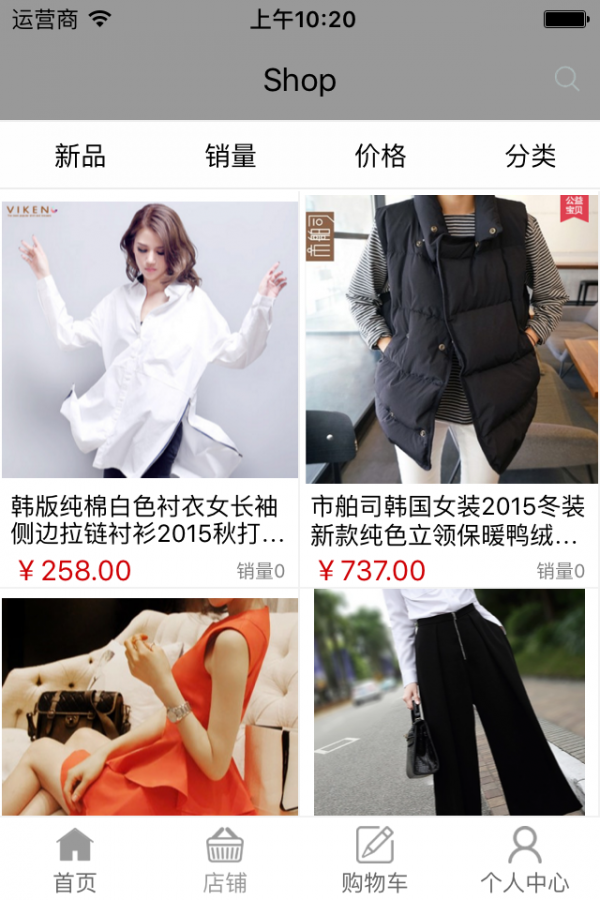
Task: Open the search icon in the header
Action: [567, 80]
